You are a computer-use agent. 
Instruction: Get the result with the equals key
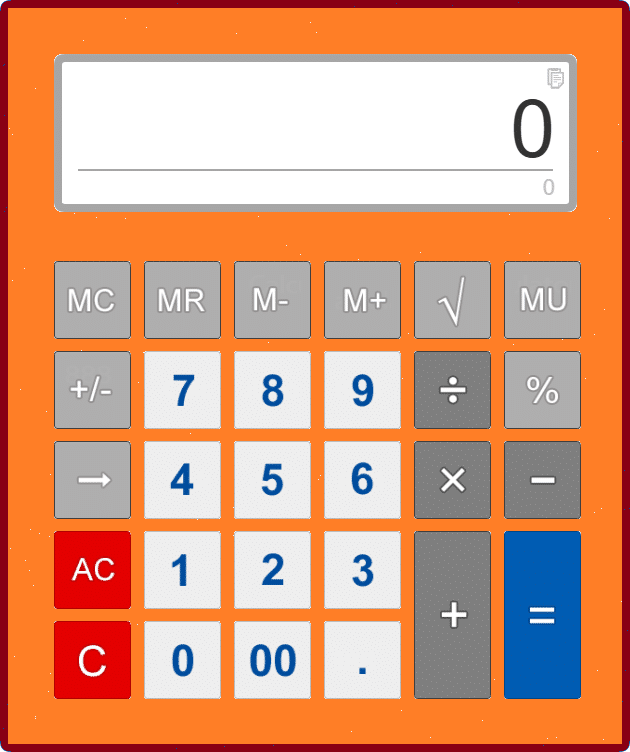tap(542, 615)
